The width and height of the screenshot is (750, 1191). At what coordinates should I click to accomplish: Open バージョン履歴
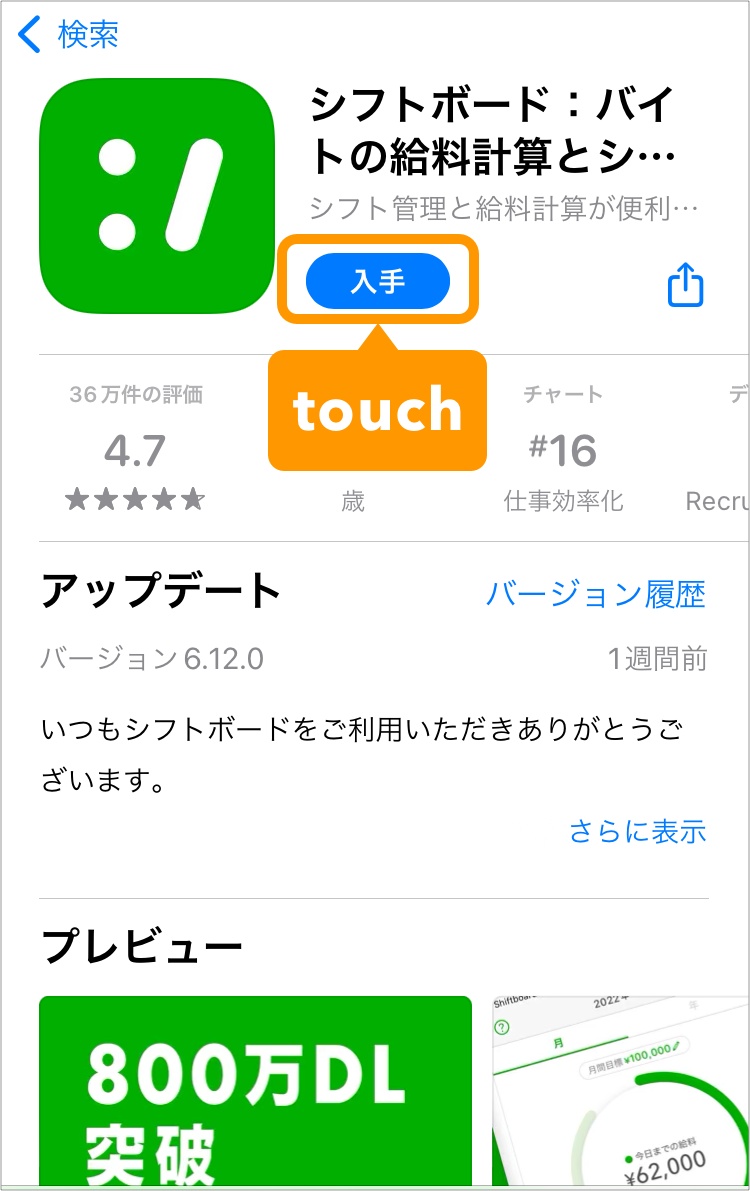(595, 595)
